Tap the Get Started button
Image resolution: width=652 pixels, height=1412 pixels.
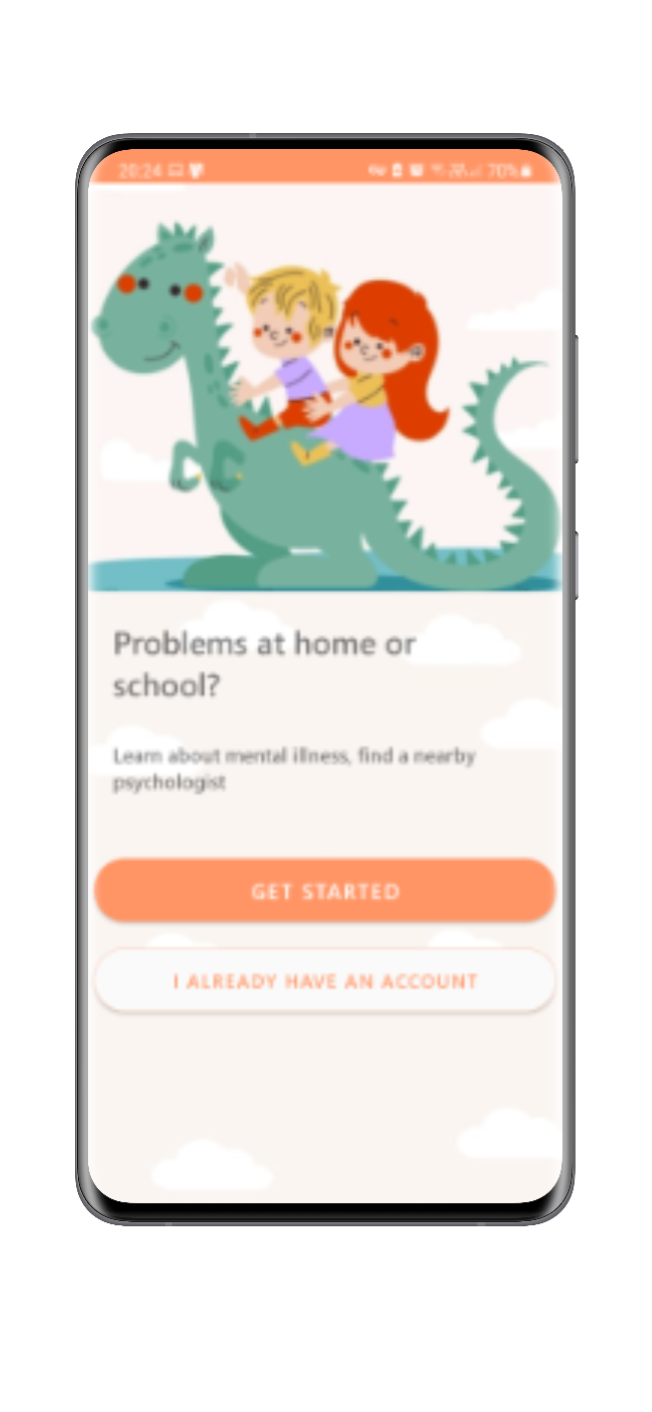pos(325,890)
